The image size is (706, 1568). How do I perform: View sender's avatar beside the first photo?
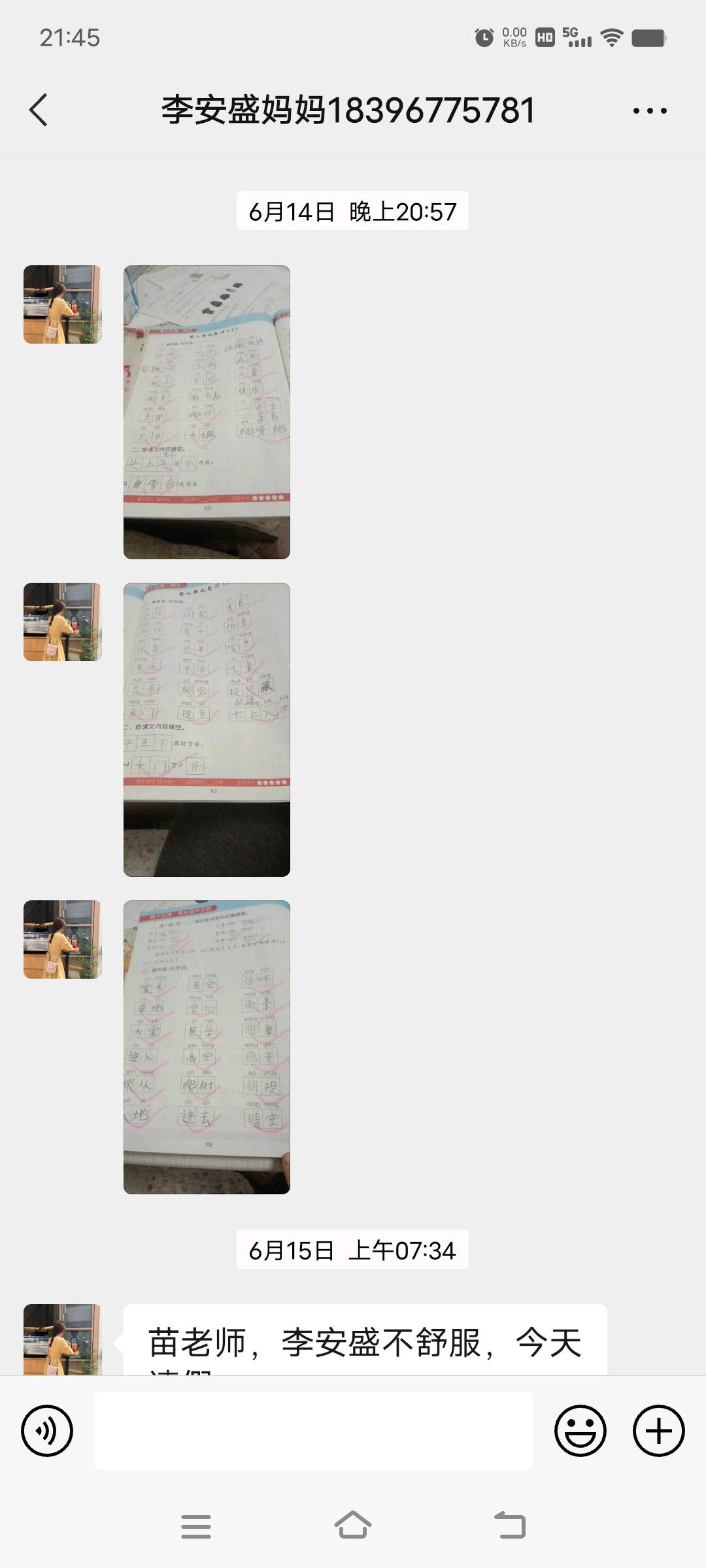pos(63,304)
